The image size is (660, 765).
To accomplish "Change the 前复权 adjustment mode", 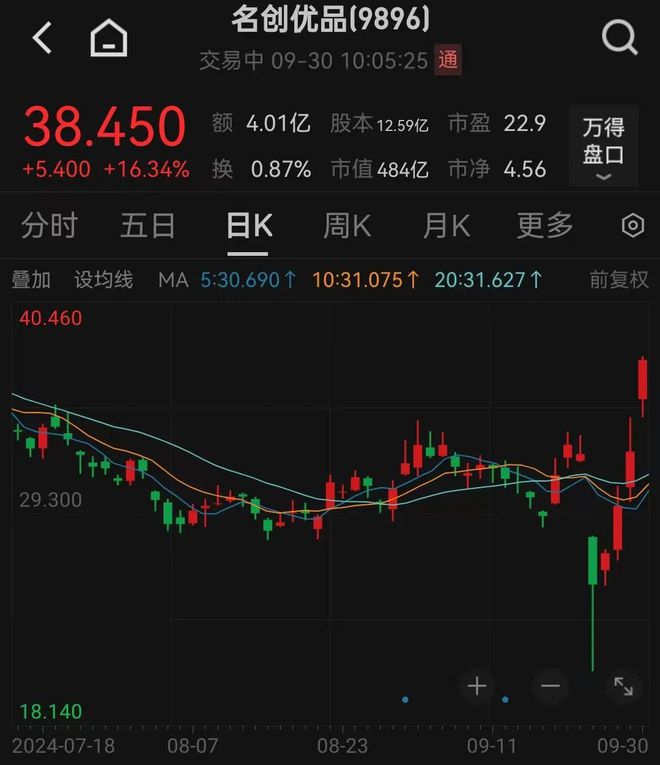I will pyautogui.click(x=618, y=280).
